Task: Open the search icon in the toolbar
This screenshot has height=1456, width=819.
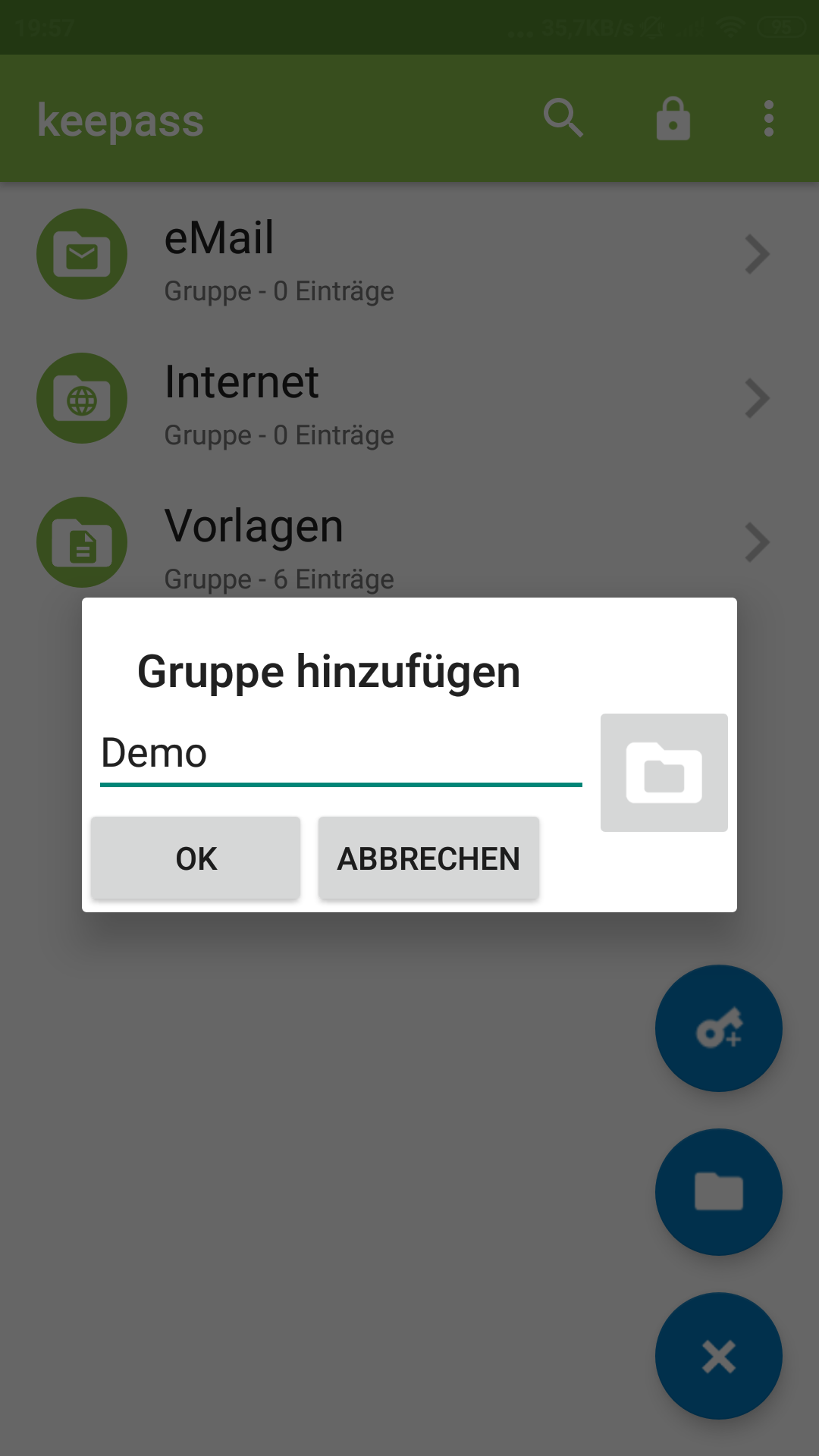Action: (562, 118)
